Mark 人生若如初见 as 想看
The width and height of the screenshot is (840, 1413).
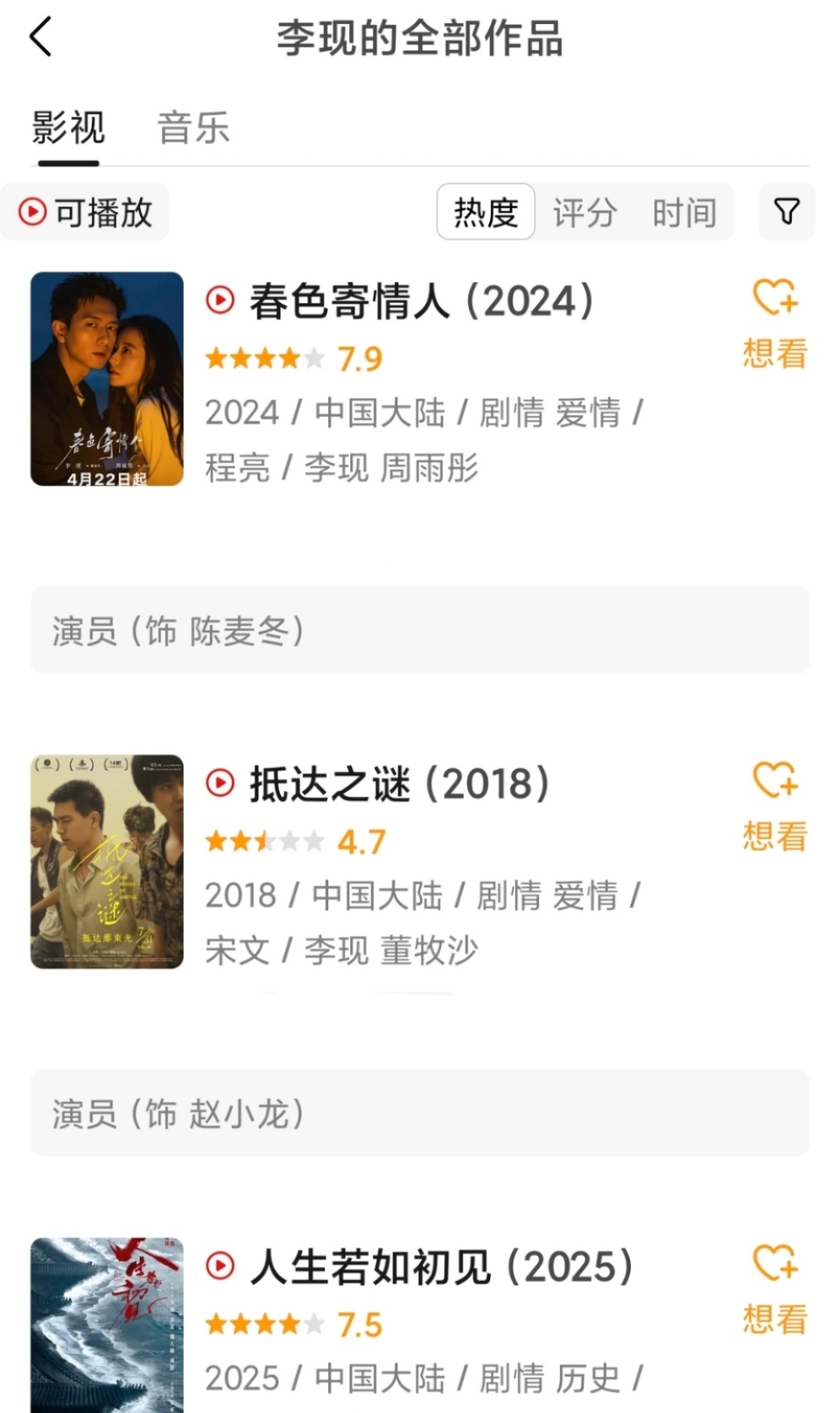(775, 1289)
